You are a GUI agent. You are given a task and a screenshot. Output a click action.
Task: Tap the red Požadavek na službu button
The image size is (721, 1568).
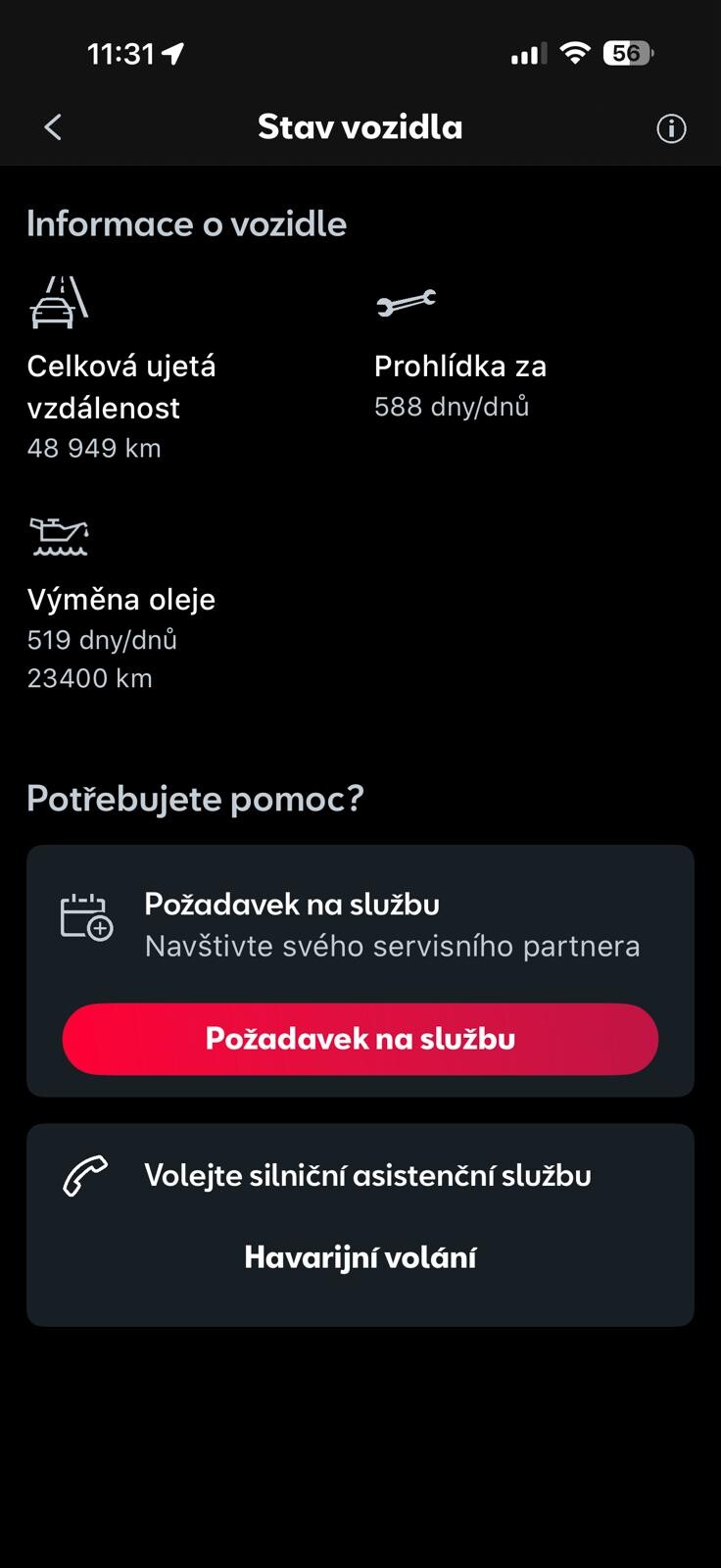click(360, 1039)
